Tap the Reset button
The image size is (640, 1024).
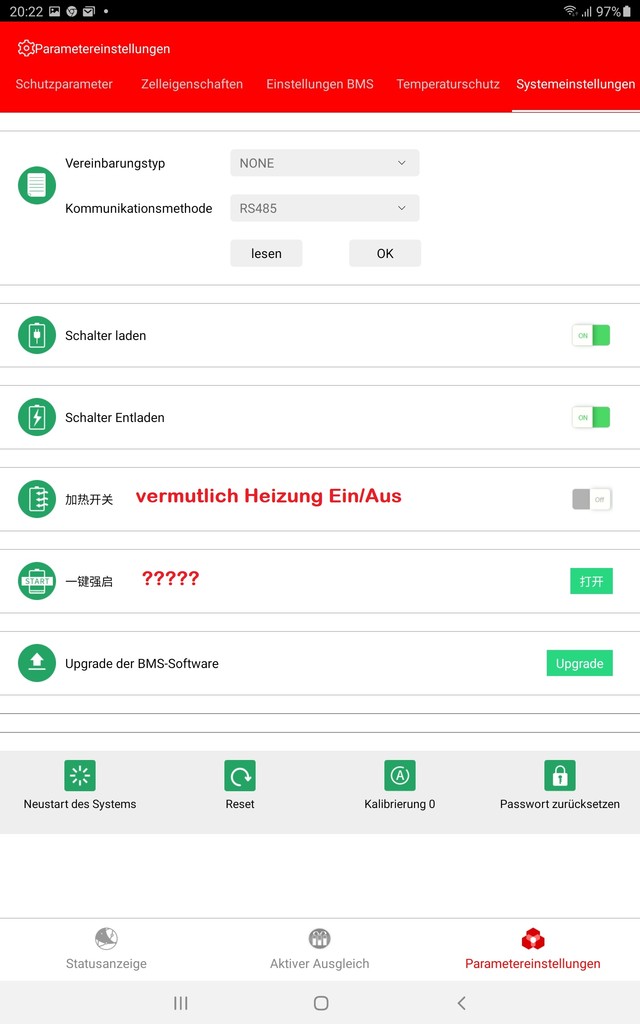pos(240,786)
